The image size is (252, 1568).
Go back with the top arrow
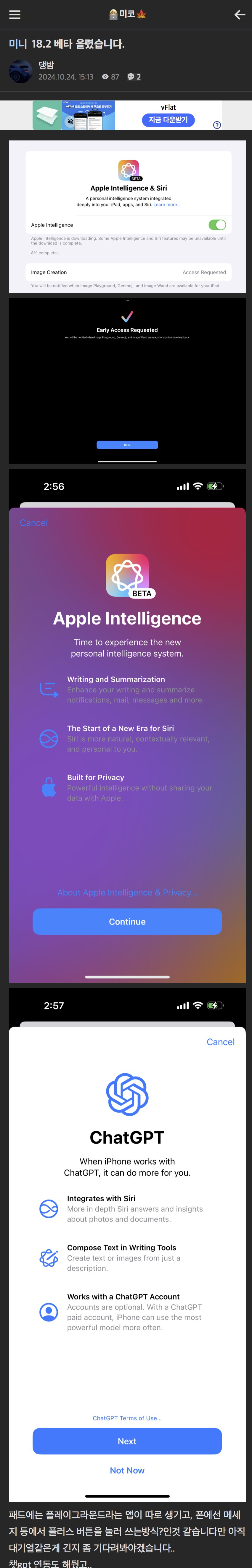(240, 14)
